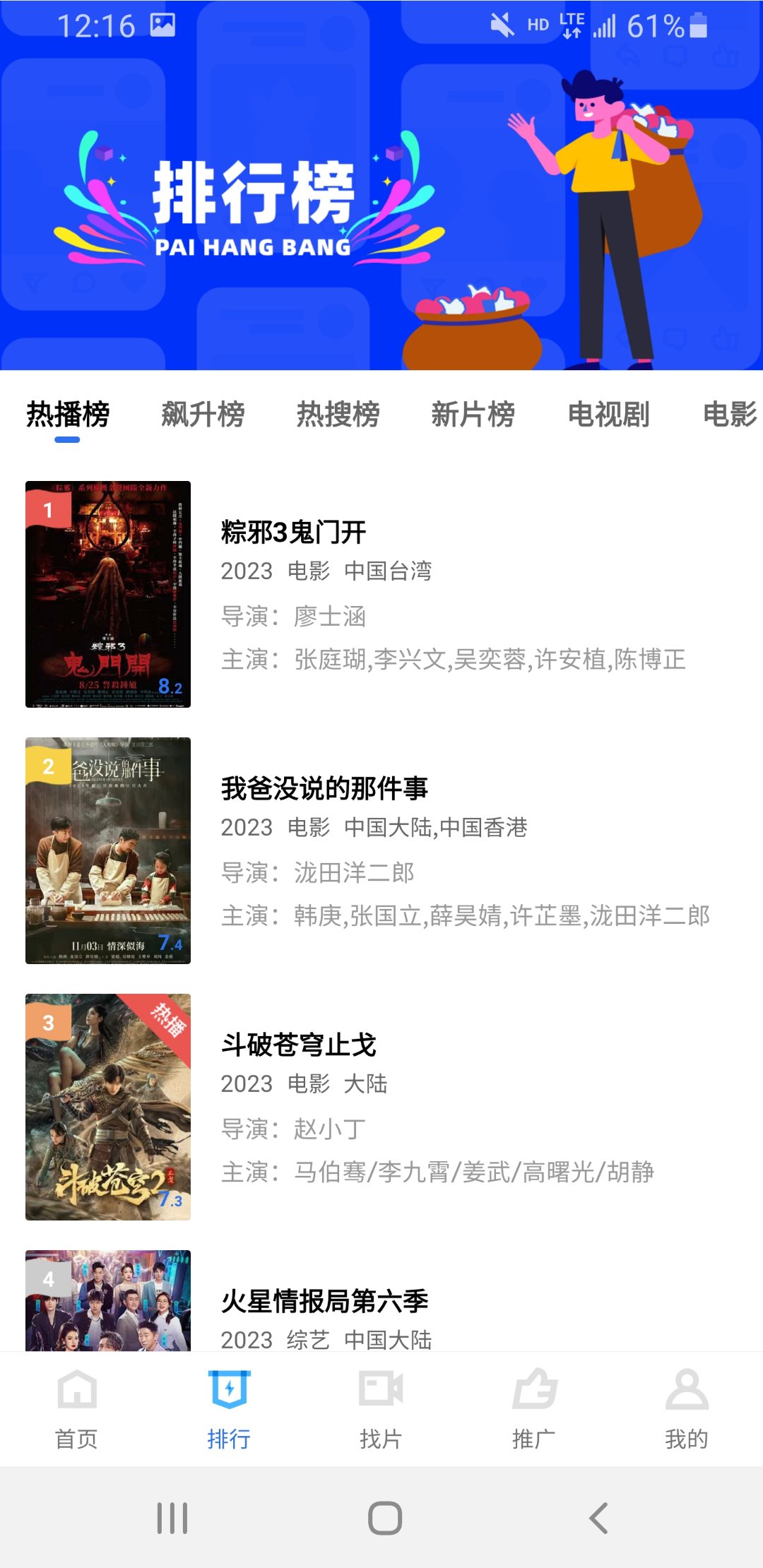
Task: Switch to the 飙升榜 tab
Action: point(203,415)
